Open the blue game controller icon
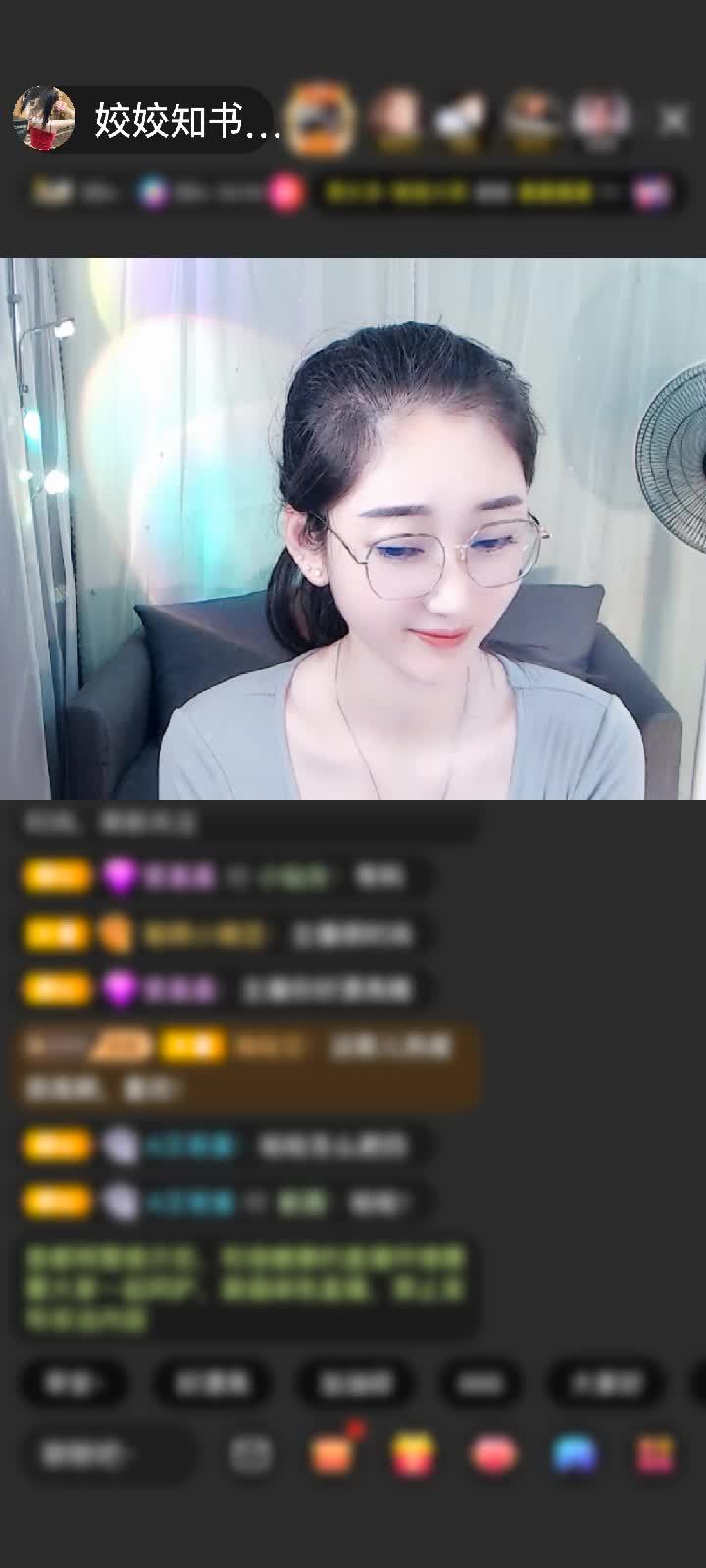The width and height of the screenshot is (706, 1568). tap(575, 1454)
